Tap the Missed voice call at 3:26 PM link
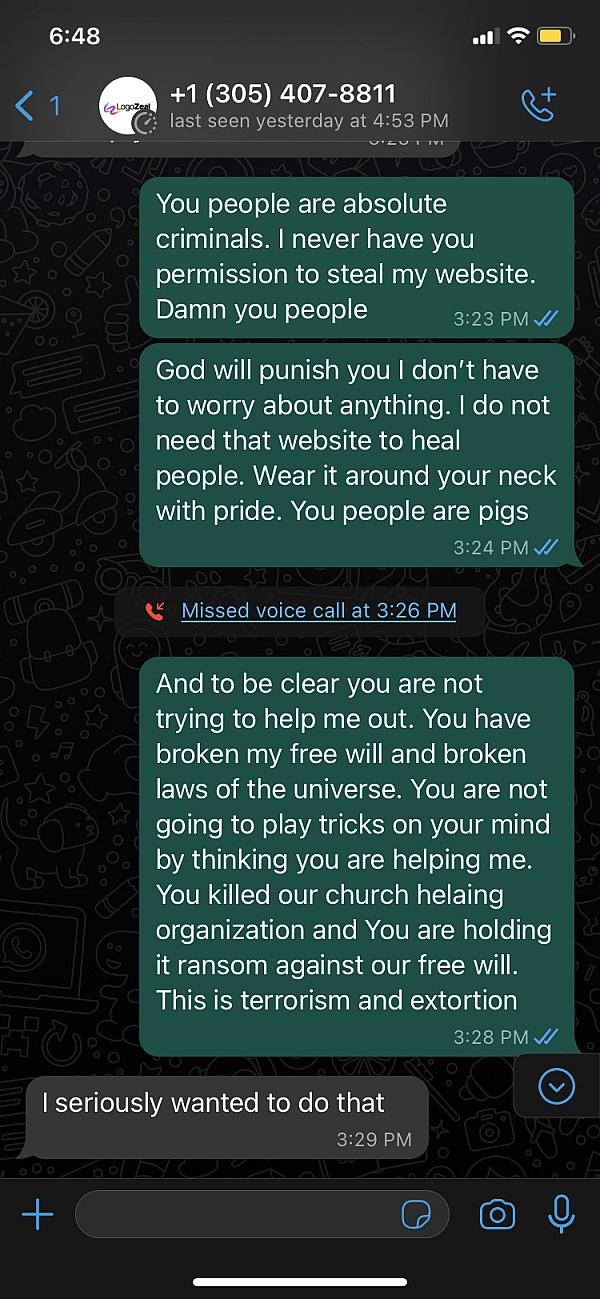 318,610
